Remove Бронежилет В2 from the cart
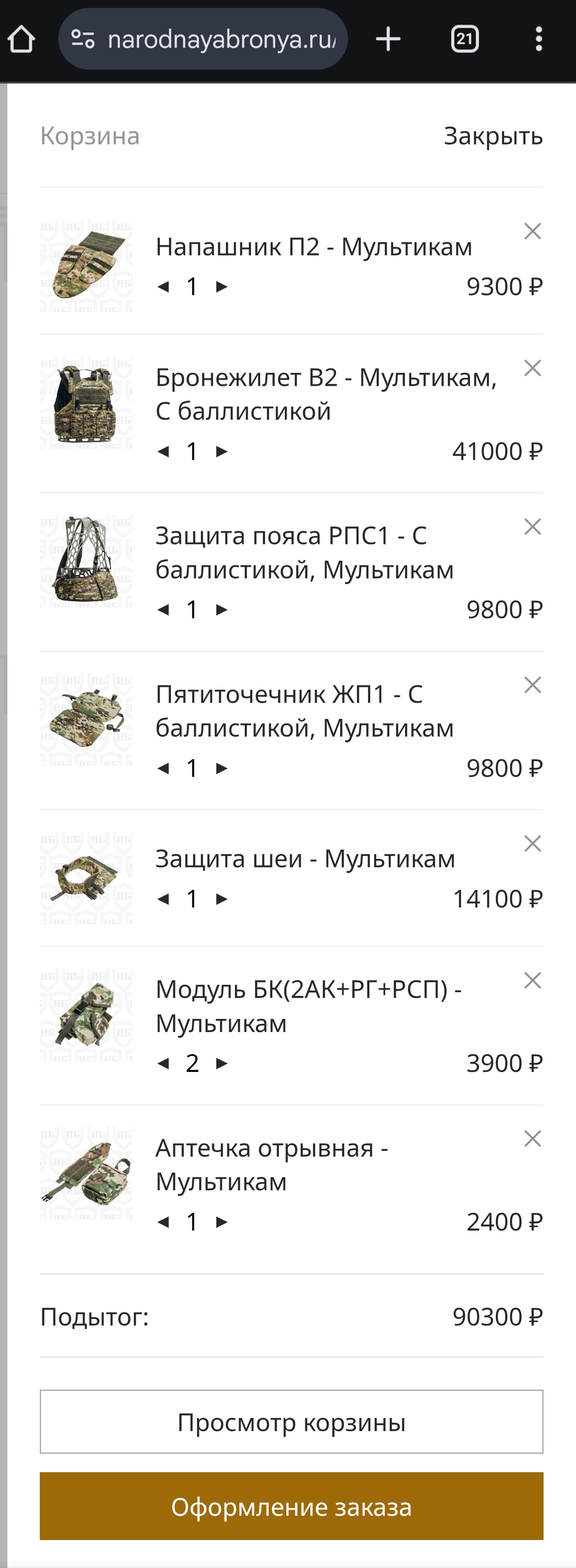Image resolution: width=576 pixels, height=1568 pixels. (x=532, y=368)
